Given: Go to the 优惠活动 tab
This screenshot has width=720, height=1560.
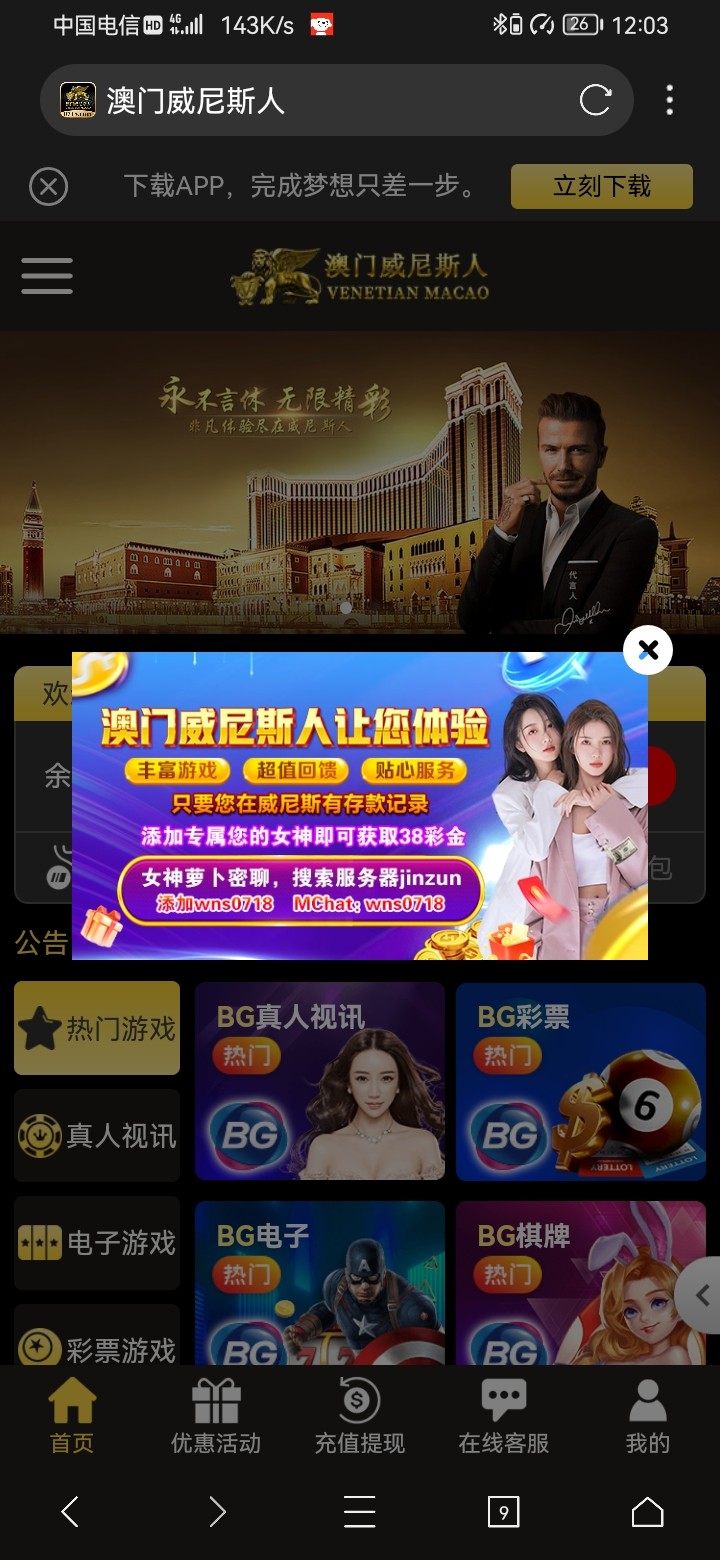Looking at the screenshot, I should pos(216,1416).
